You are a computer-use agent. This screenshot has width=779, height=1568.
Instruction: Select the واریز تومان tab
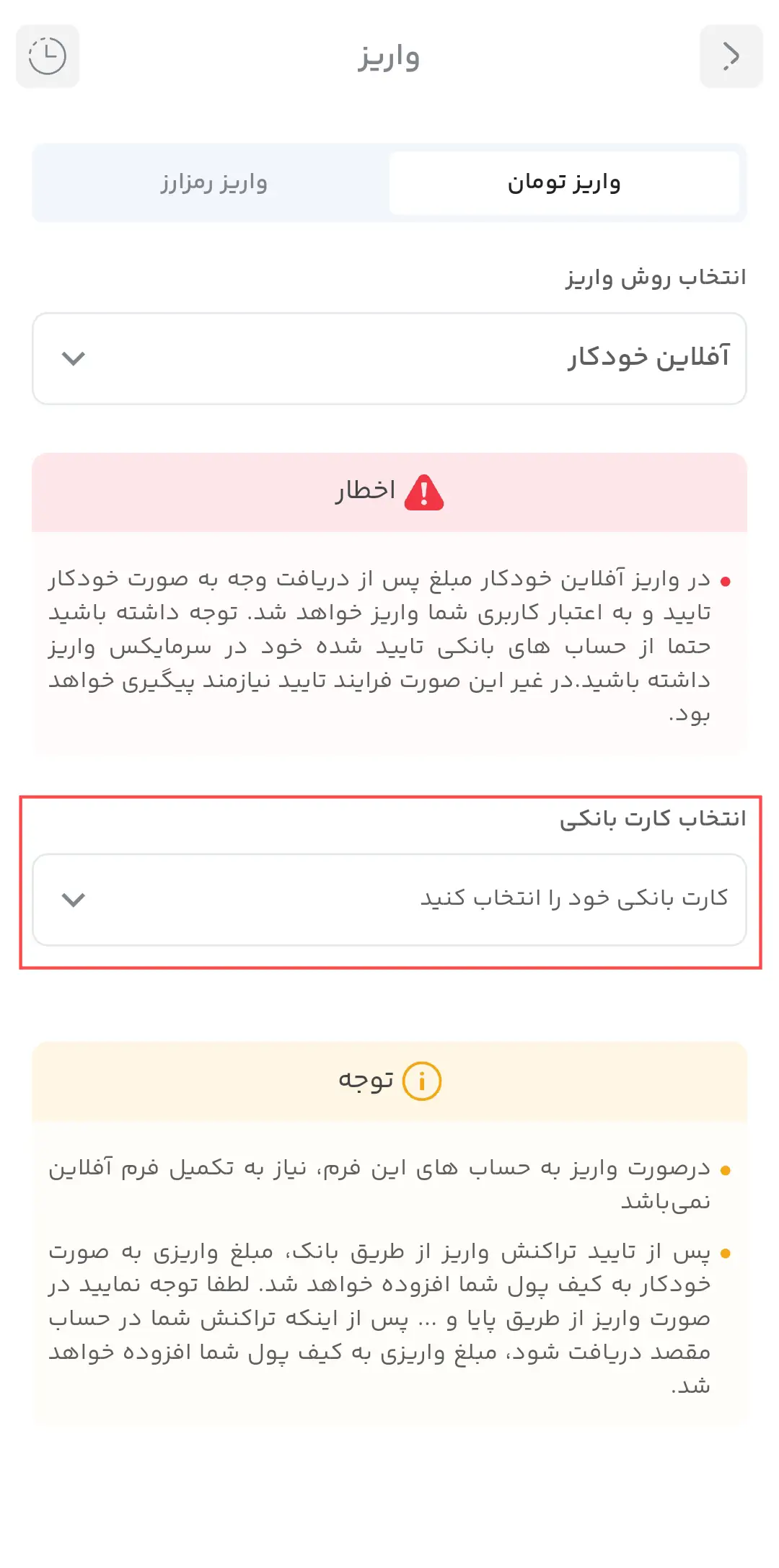point(563,182)
